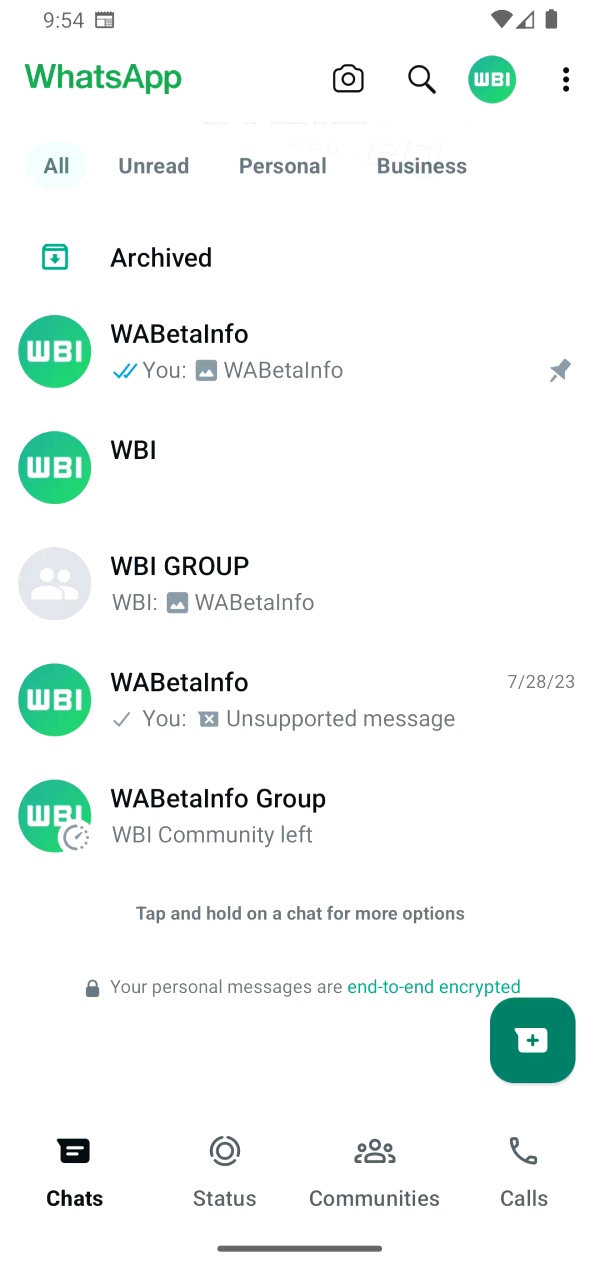Search chats with the magnifier icon
Image resolution: width=600 pixels, height=1267 pixels.
tap(421, 79)
